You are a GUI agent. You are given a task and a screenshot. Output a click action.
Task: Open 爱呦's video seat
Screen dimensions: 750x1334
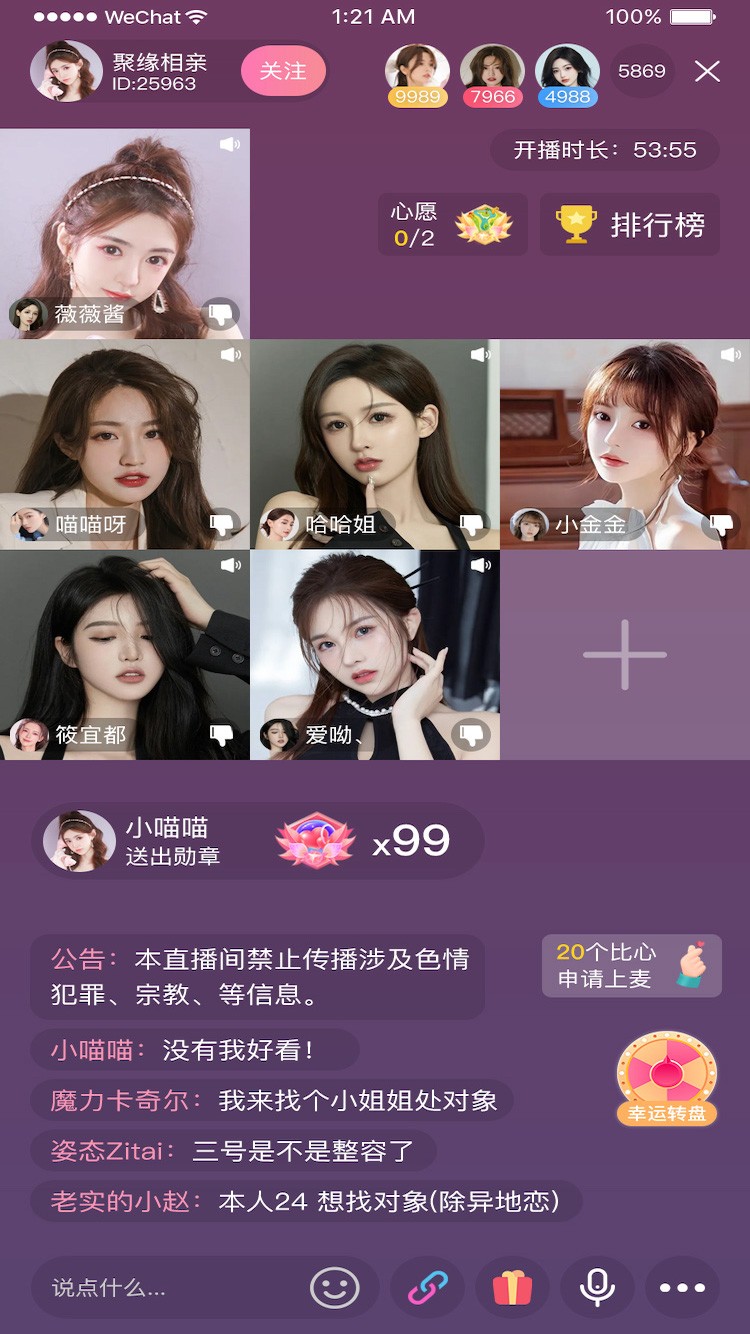[374, 650]
